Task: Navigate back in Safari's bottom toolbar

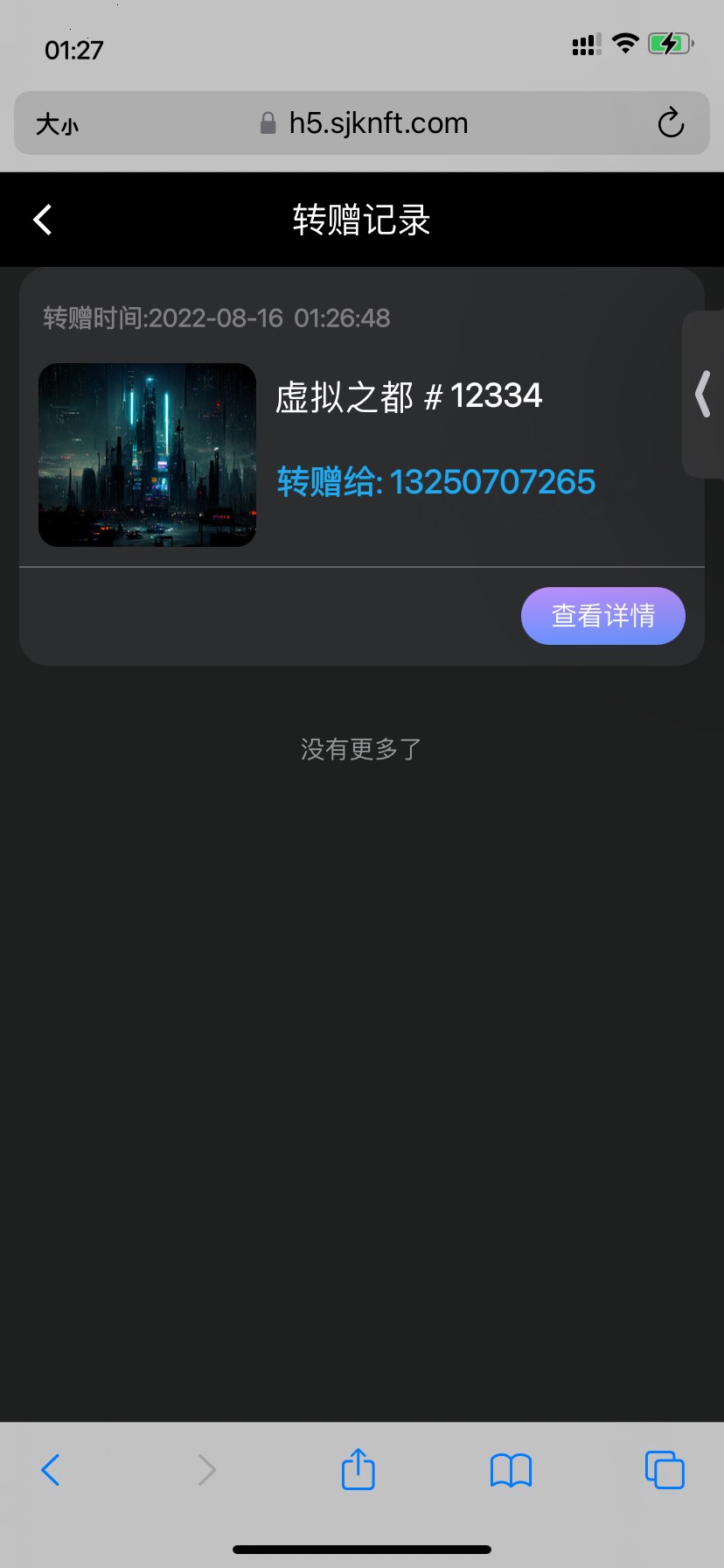Action: click(x=51, y=1470)
